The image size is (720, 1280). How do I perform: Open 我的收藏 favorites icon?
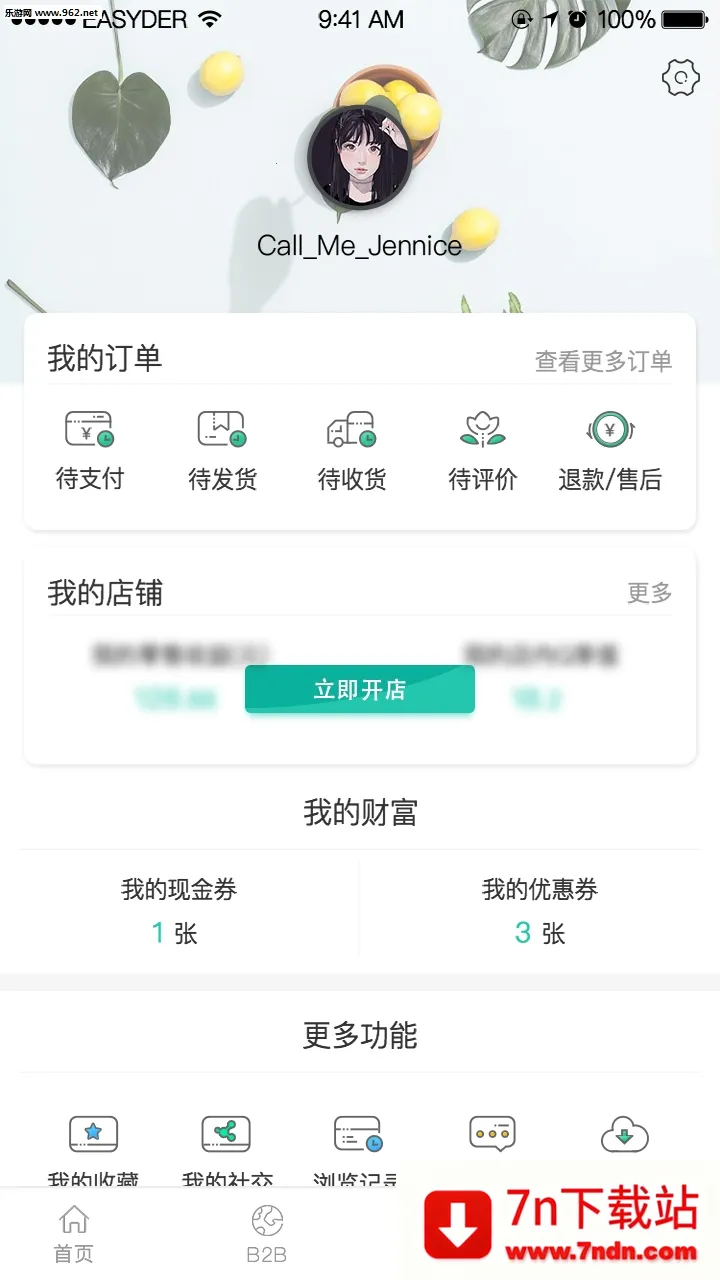coord(93,1135)
